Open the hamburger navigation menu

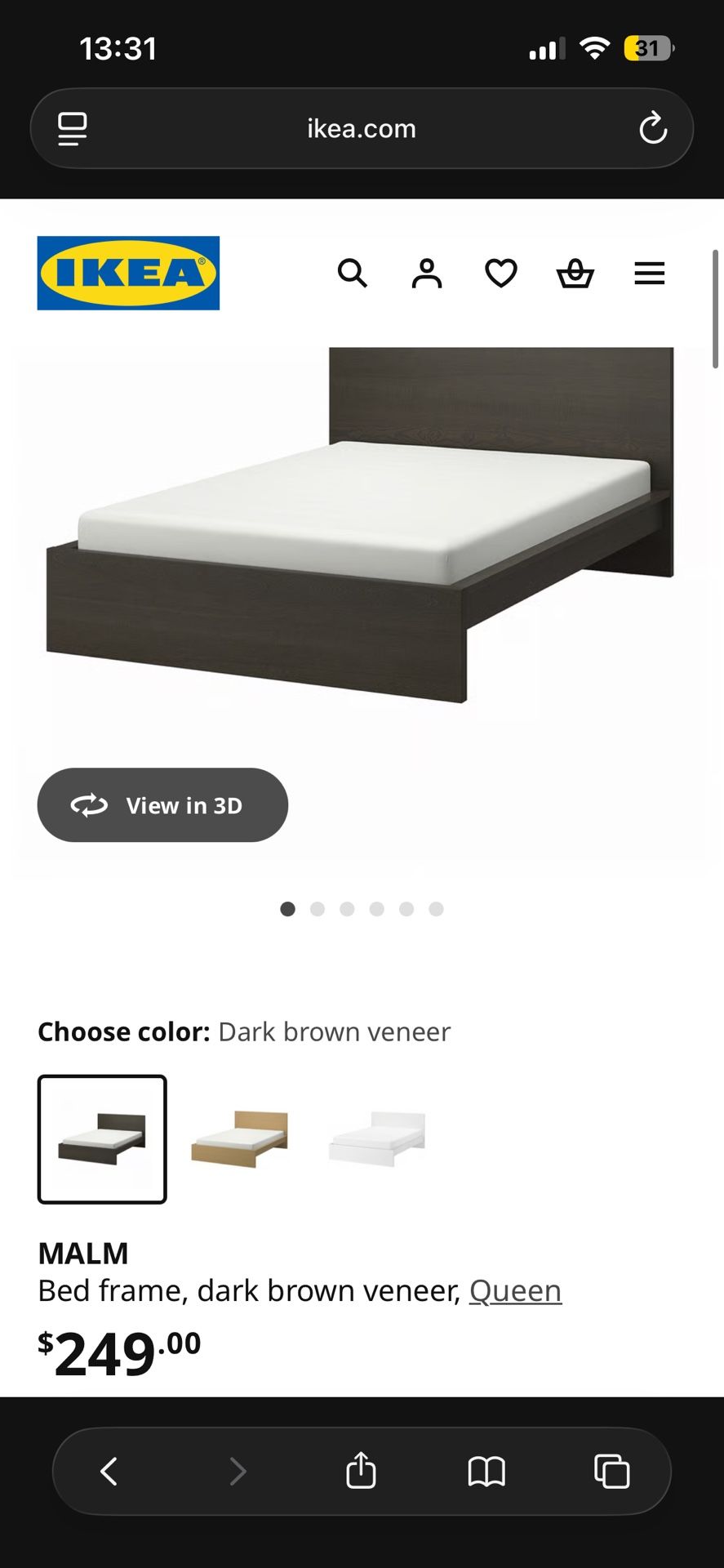649,274
